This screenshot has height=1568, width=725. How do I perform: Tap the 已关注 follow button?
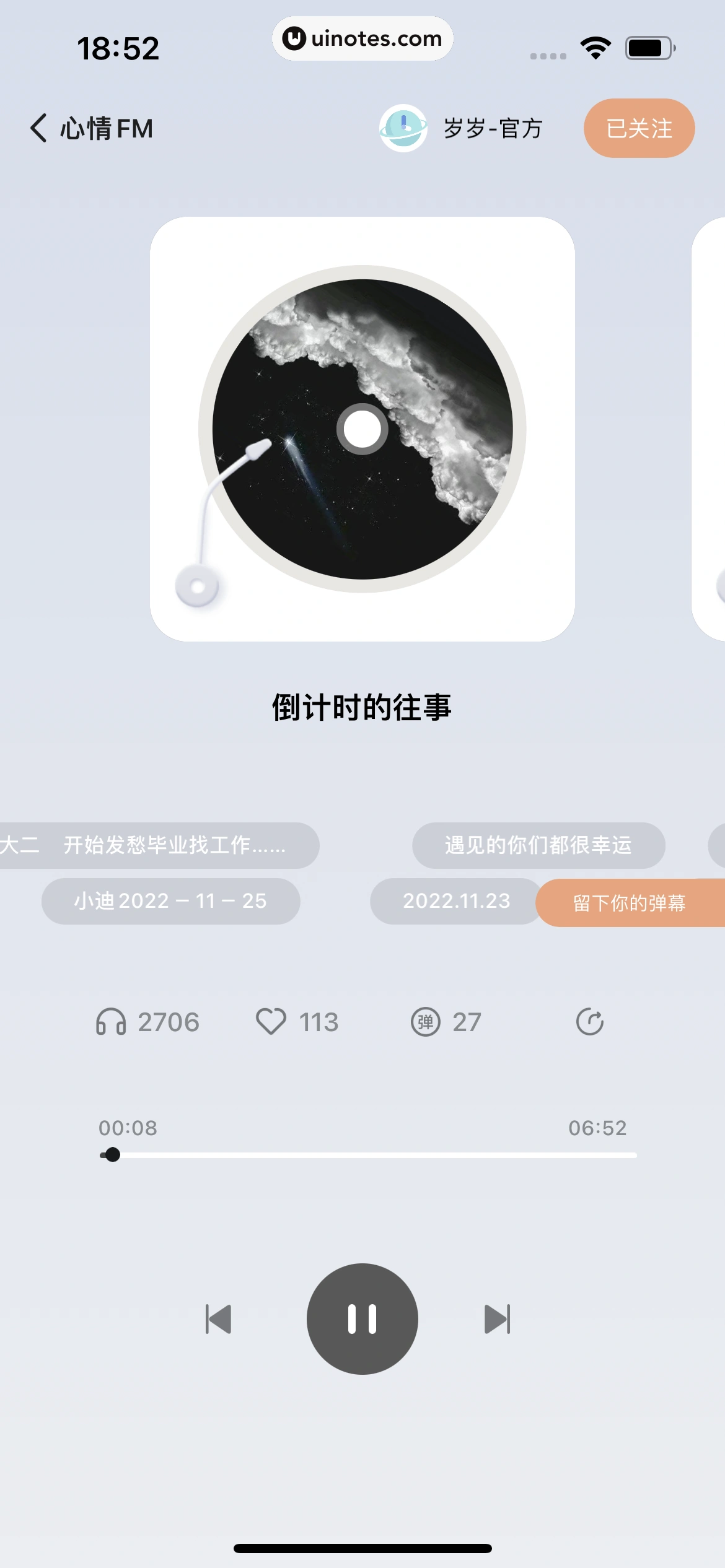tap(639, 128)
